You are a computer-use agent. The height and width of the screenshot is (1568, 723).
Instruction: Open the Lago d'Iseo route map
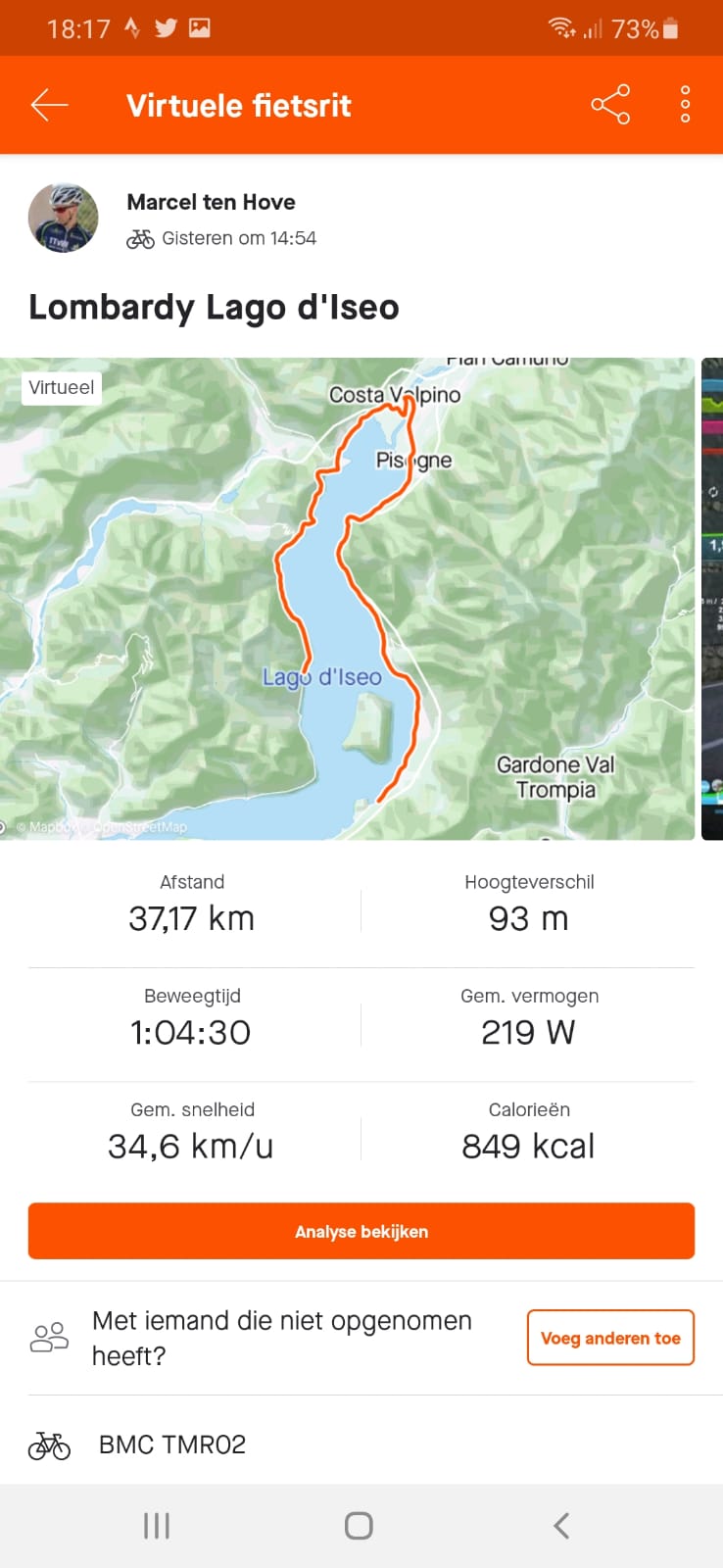click(348, 598)
